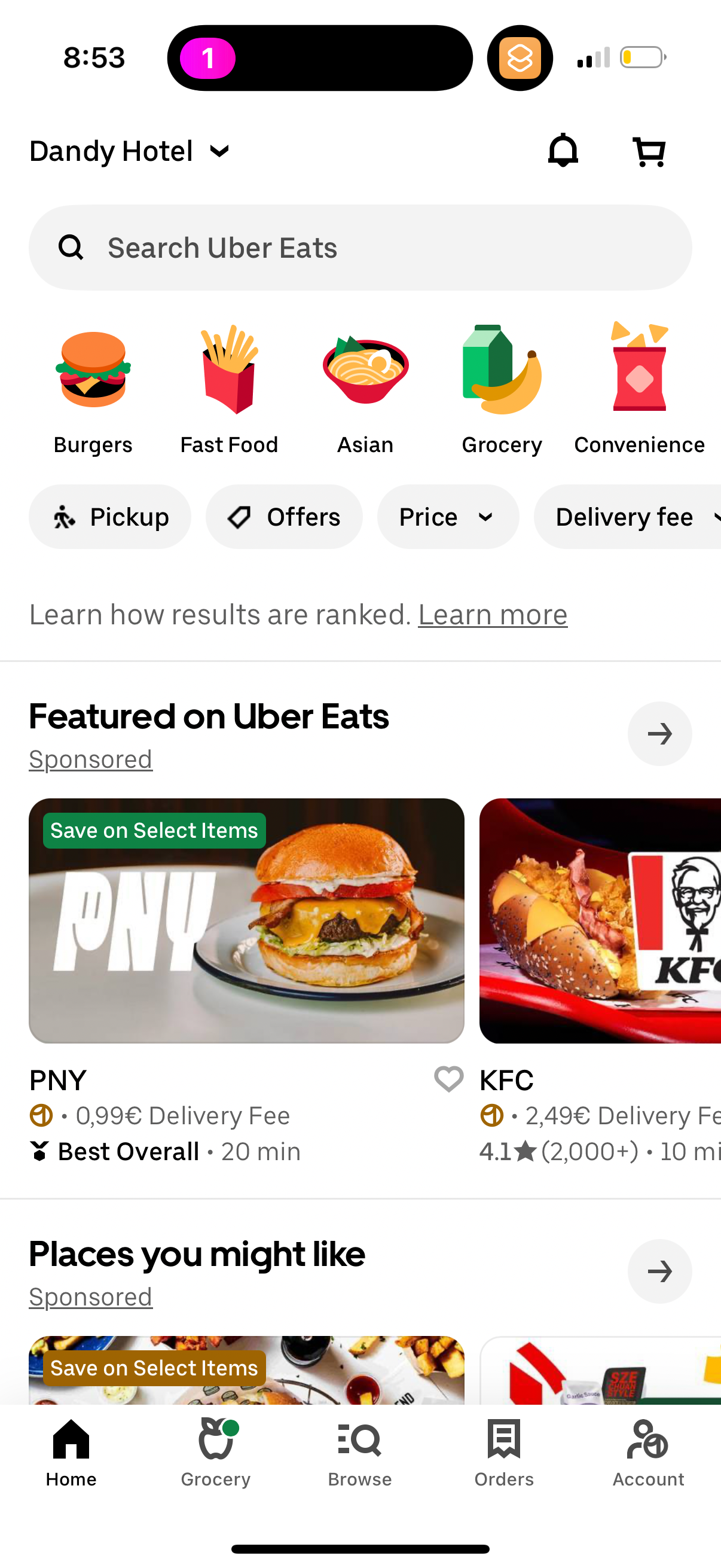Open notifications via the bell icon
721x1568 pixels.
tap(563, 151)
